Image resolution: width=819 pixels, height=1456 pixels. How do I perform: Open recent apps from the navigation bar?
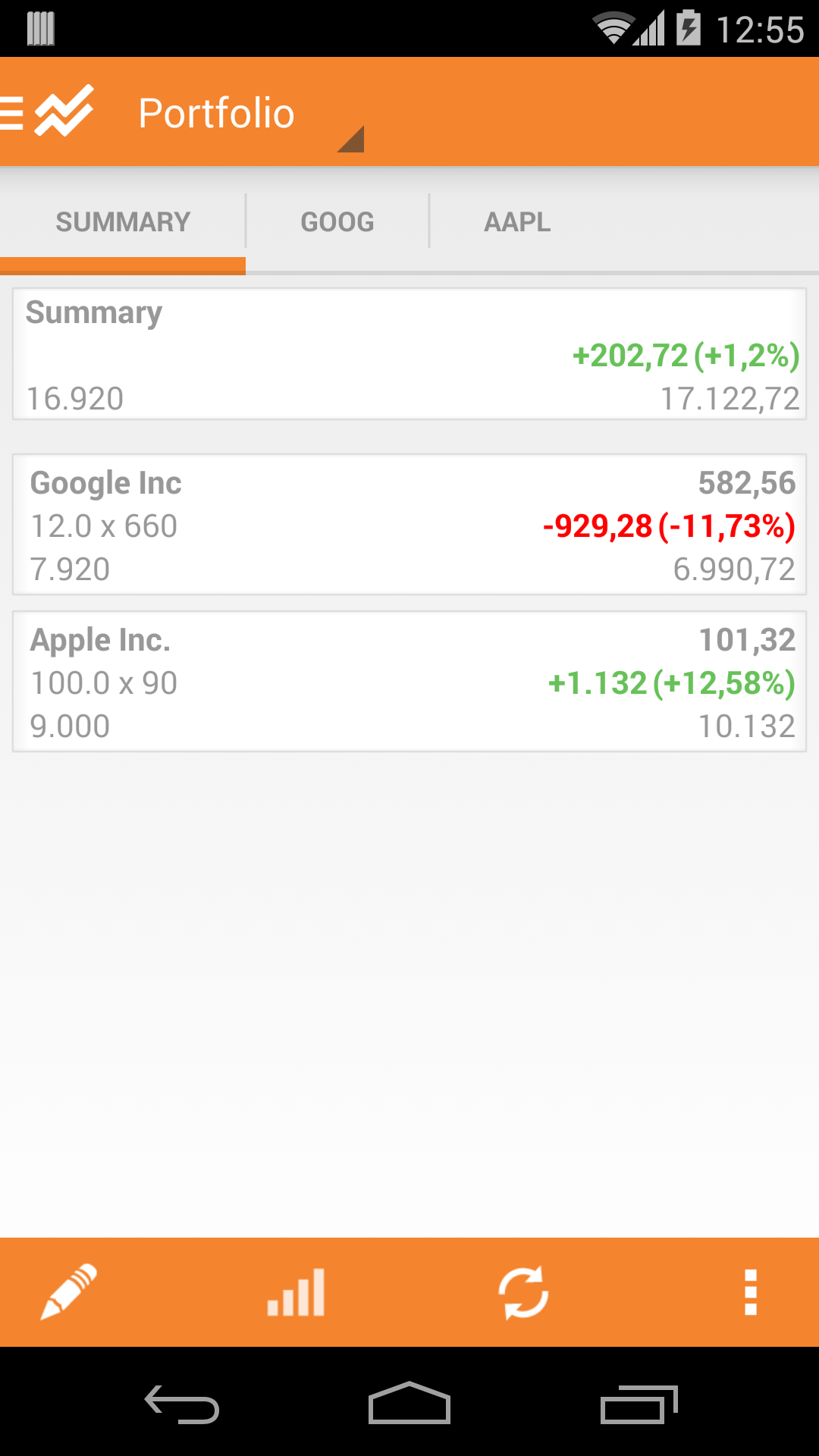click(x=639, y=1404)
